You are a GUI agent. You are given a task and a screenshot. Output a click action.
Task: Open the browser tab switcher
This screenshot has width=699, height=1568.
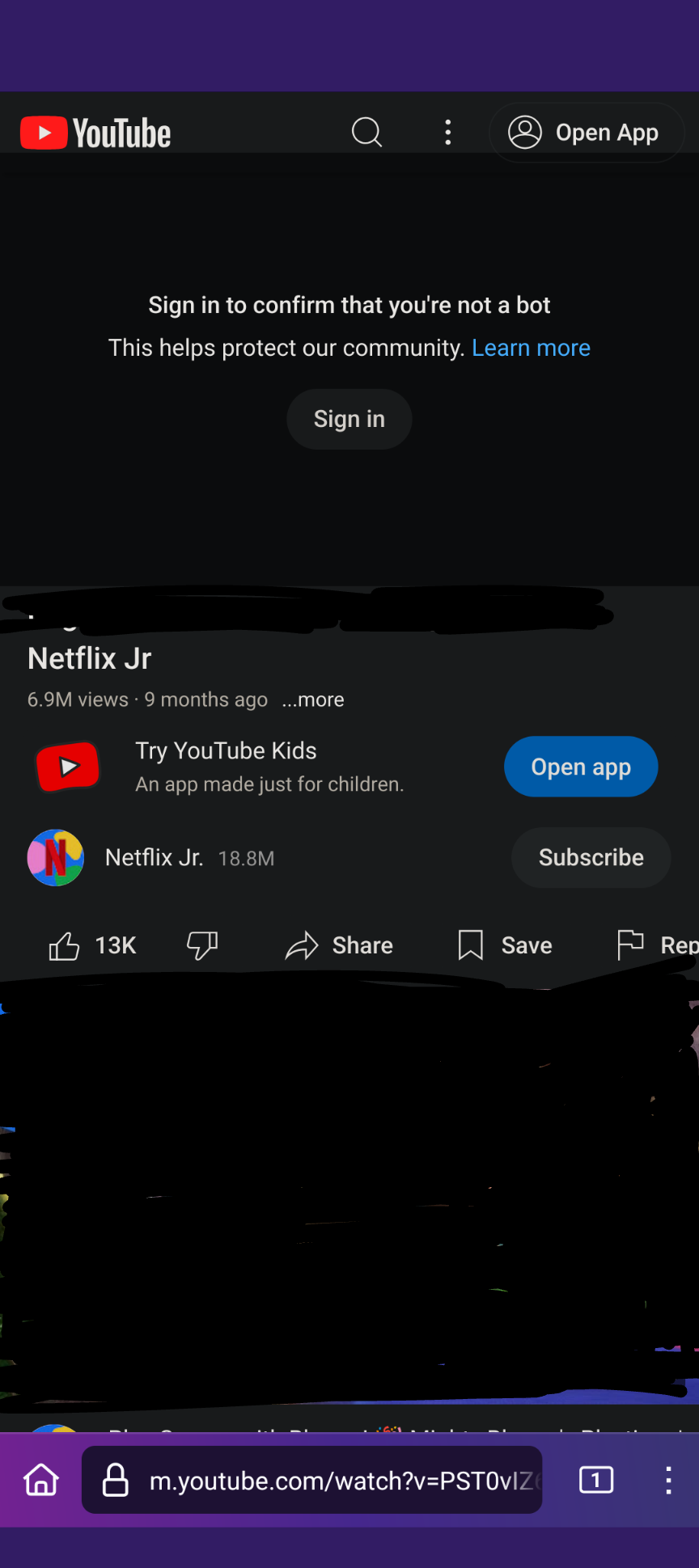[x=596, y=1480]
